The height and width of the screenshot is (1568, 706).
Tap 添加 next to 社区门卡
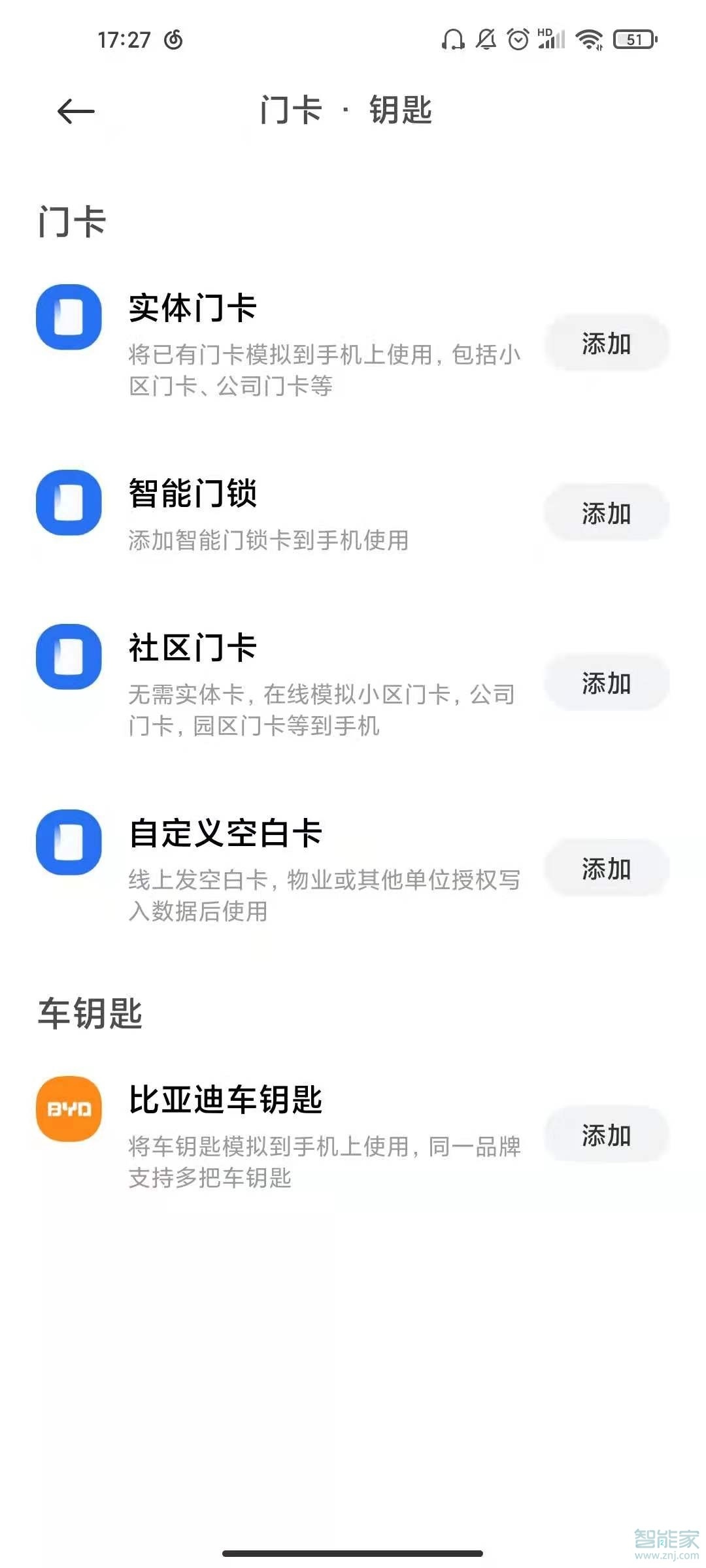(605, 681)
